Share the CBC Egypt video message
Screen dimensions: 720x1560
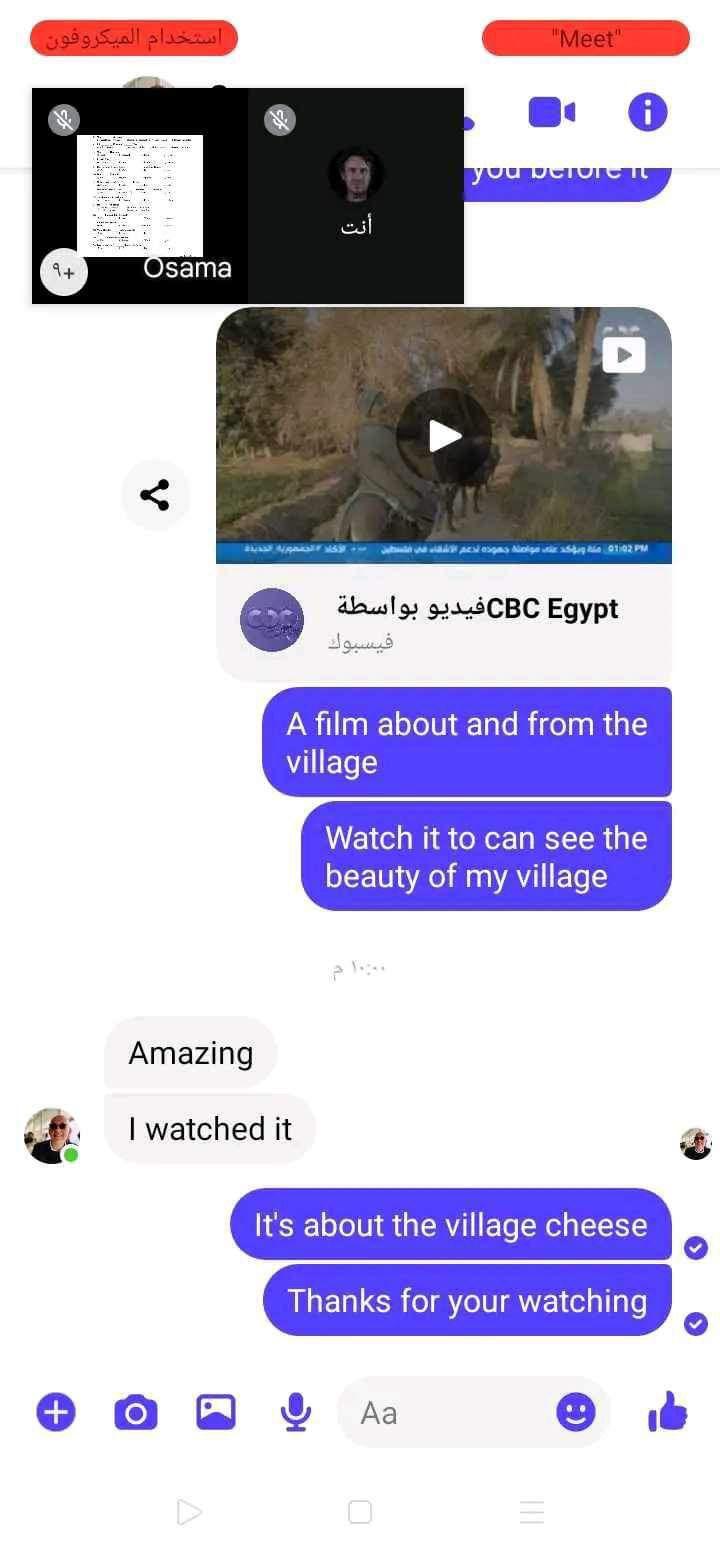click(x=155, y=495)
